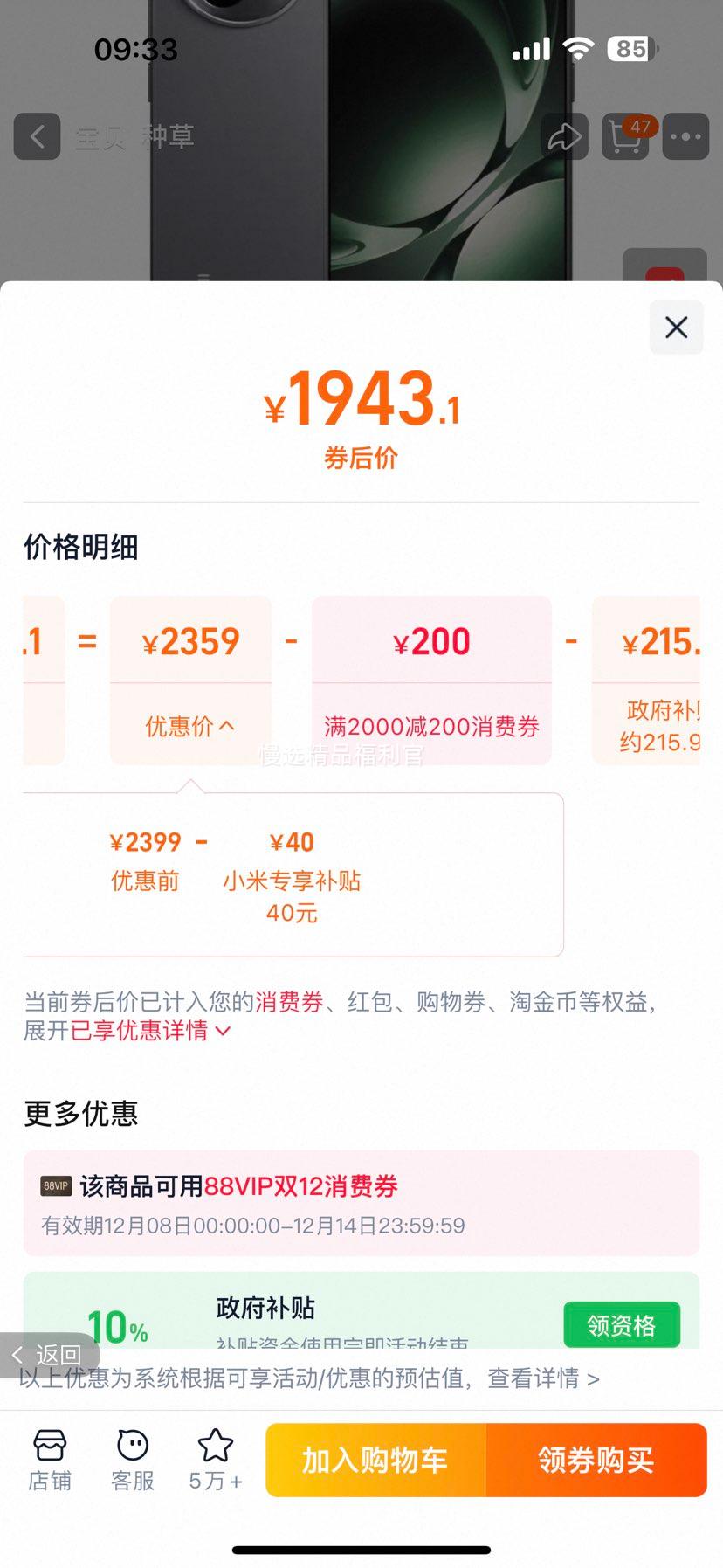This screenshot has height=1568, width=723.
Task: Close the 券后价 price popup
Action: (676, 328)
